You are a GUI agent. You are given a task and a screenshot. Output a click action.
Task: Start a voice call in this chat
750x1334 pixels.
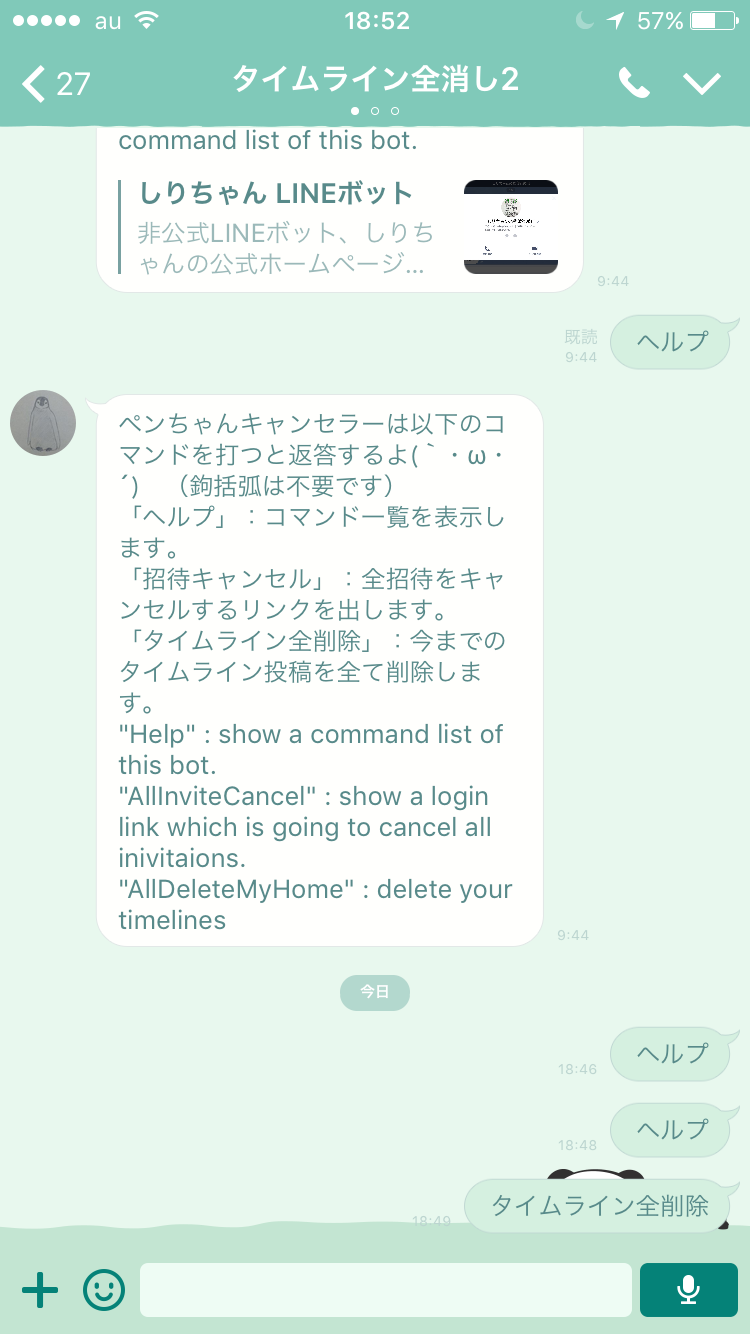634,83
